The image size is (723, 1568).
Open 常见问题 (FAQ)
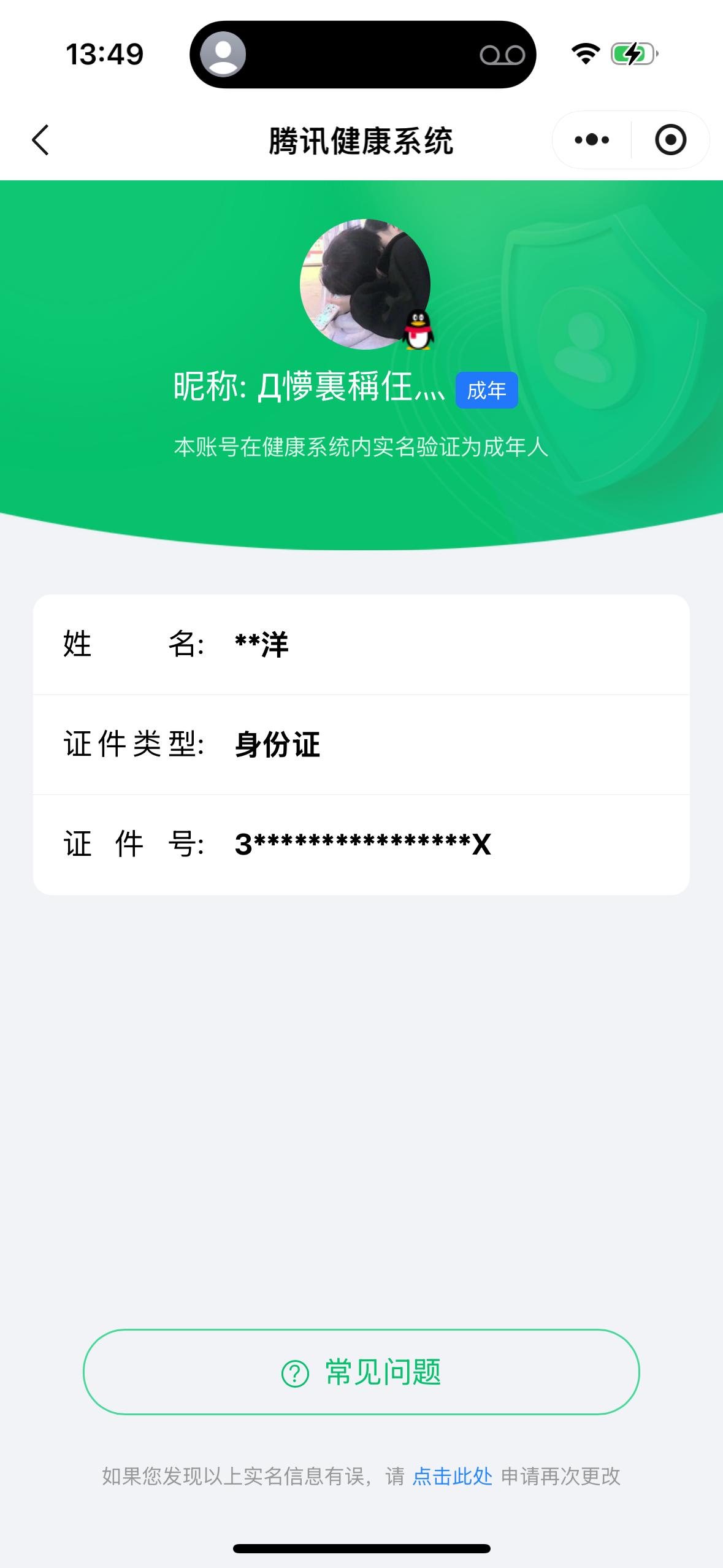361,1372
